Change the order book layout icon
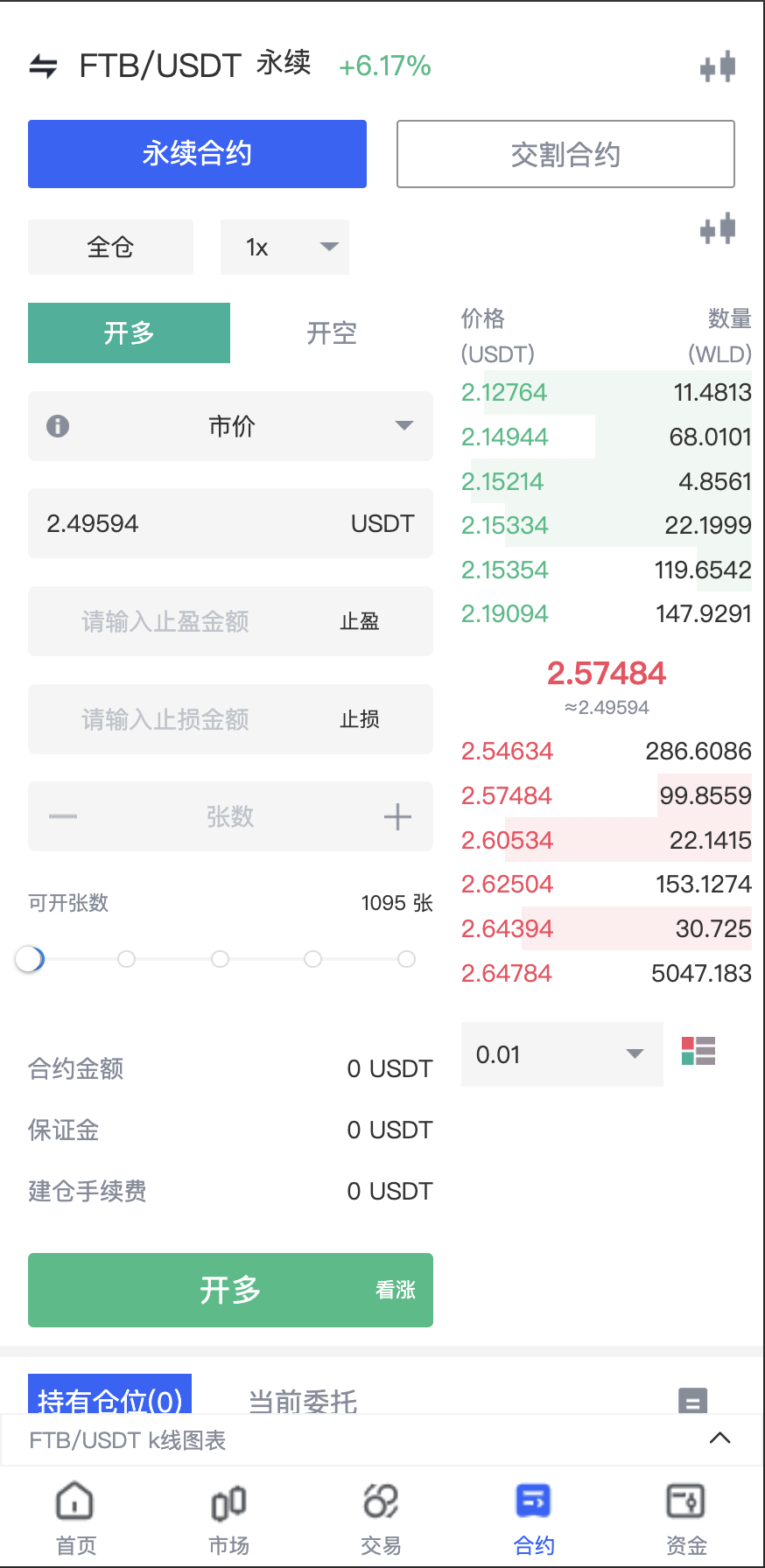The image size is (765, 1568). (x=698, y=1051)
